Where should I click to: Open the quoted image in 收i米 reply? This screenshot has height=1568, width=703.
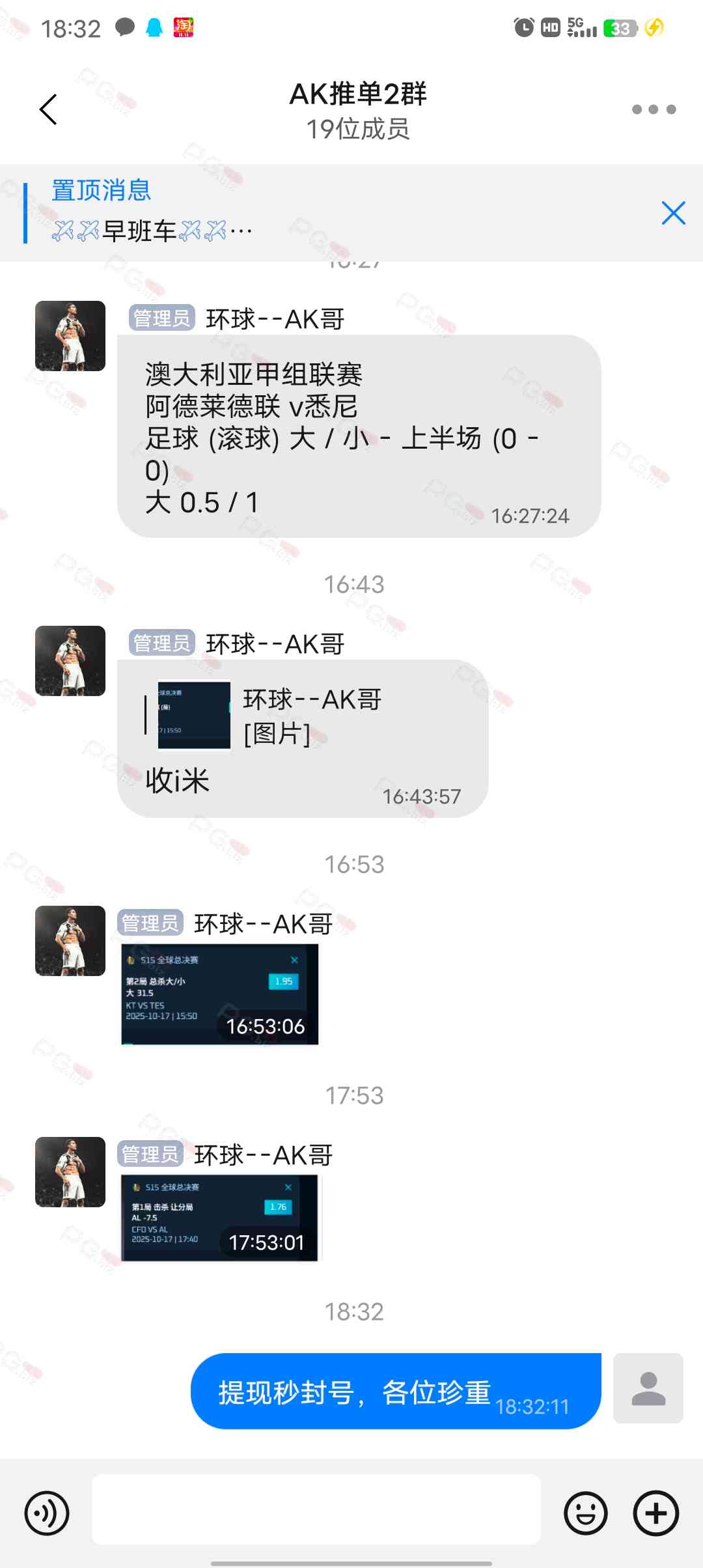(x=194, y=716)
